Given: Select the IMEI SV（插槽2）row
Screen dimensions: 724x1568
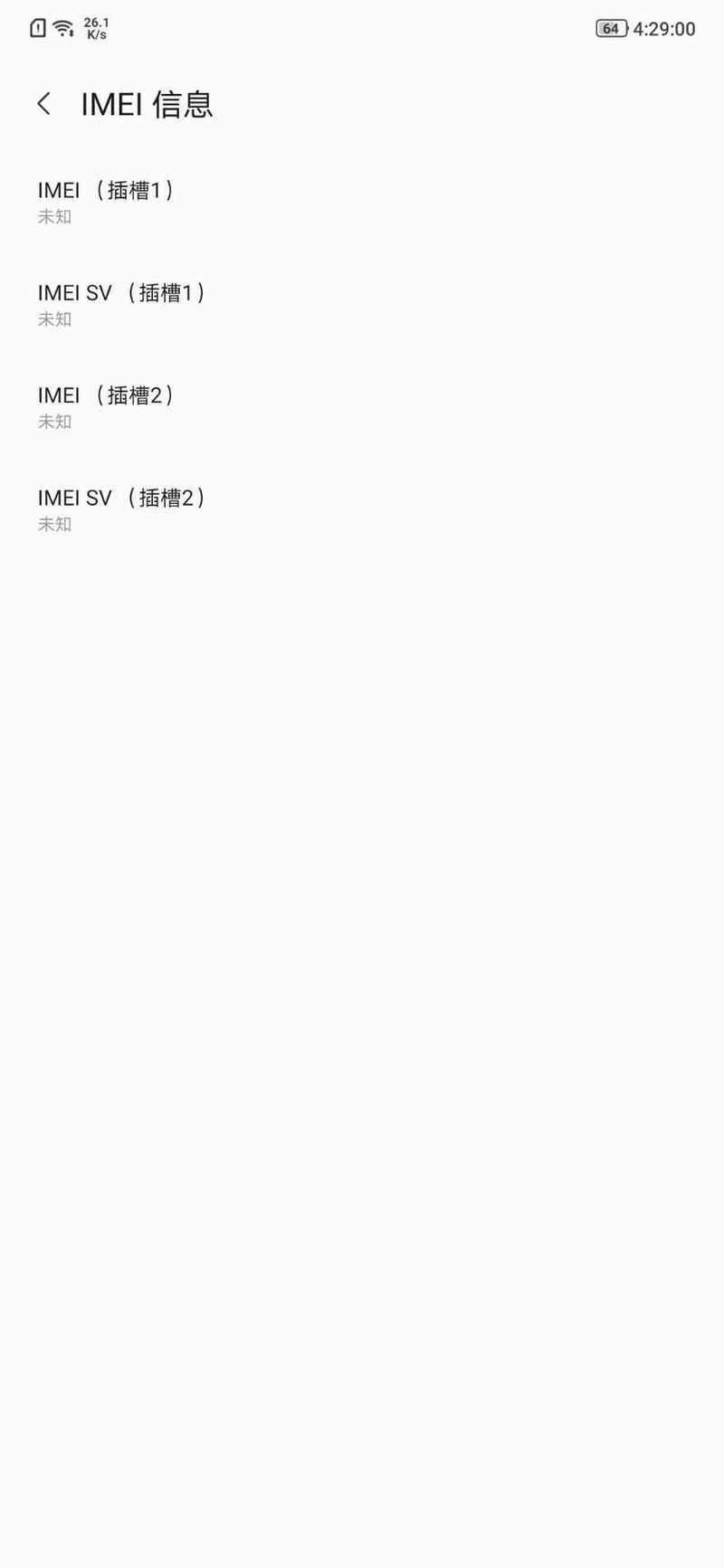Looking at the screenshot, I should 362,509.
